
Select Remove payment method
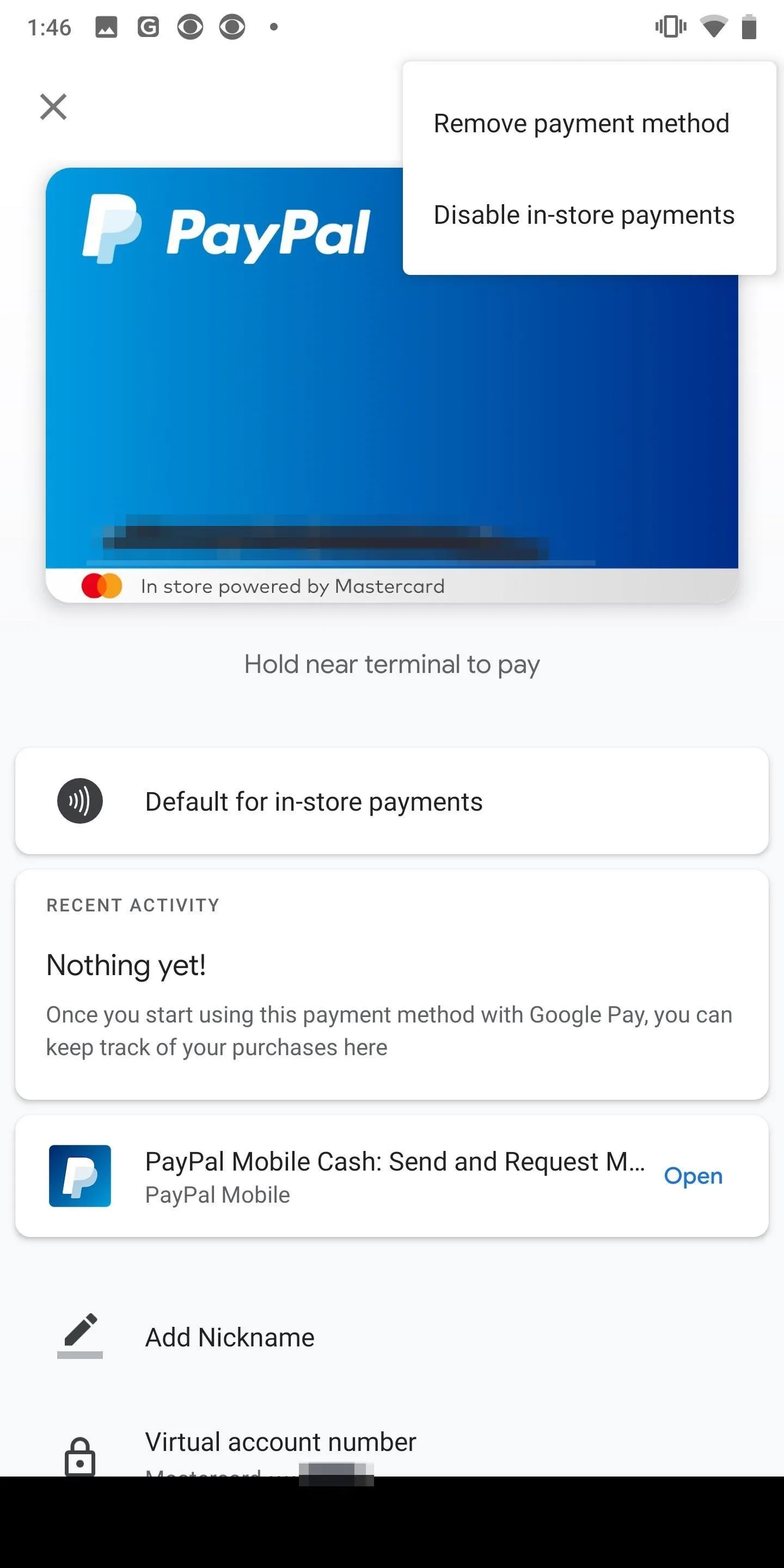(581, 124)
